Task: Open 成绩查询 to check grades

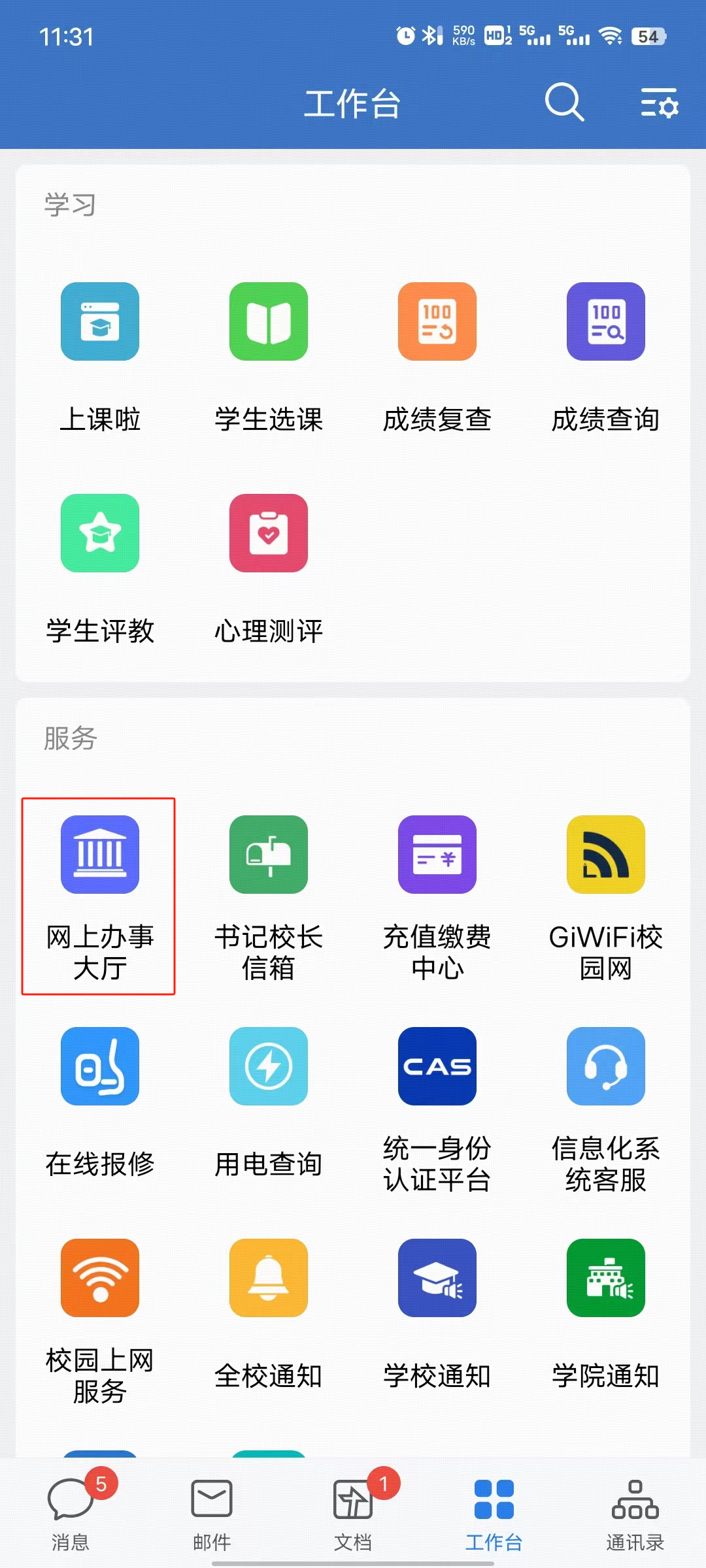Action: pyautogui.click(x=606, y=321)
